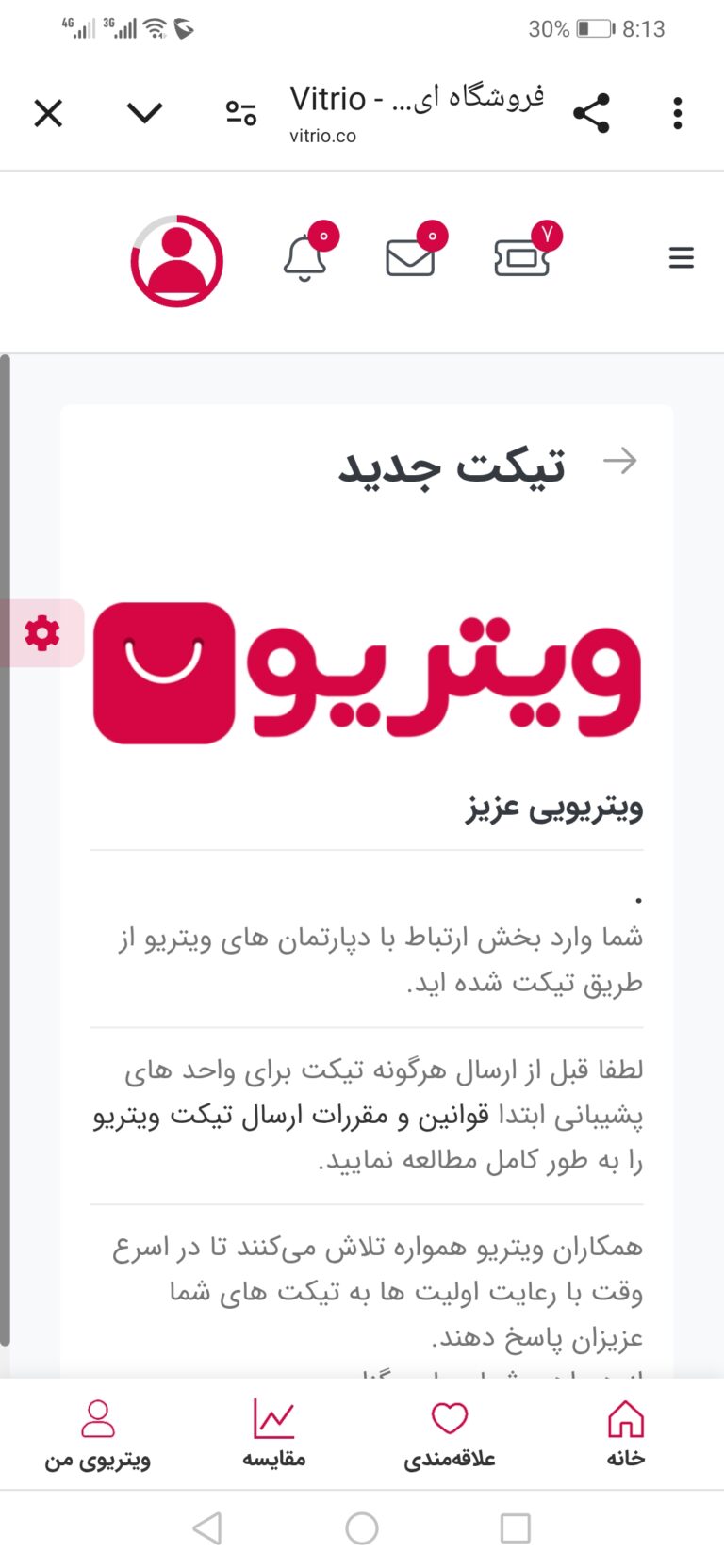Minimize the browser with the down chevron
The width and height of the screenshot is (724, 1568).
pos(144,113)
